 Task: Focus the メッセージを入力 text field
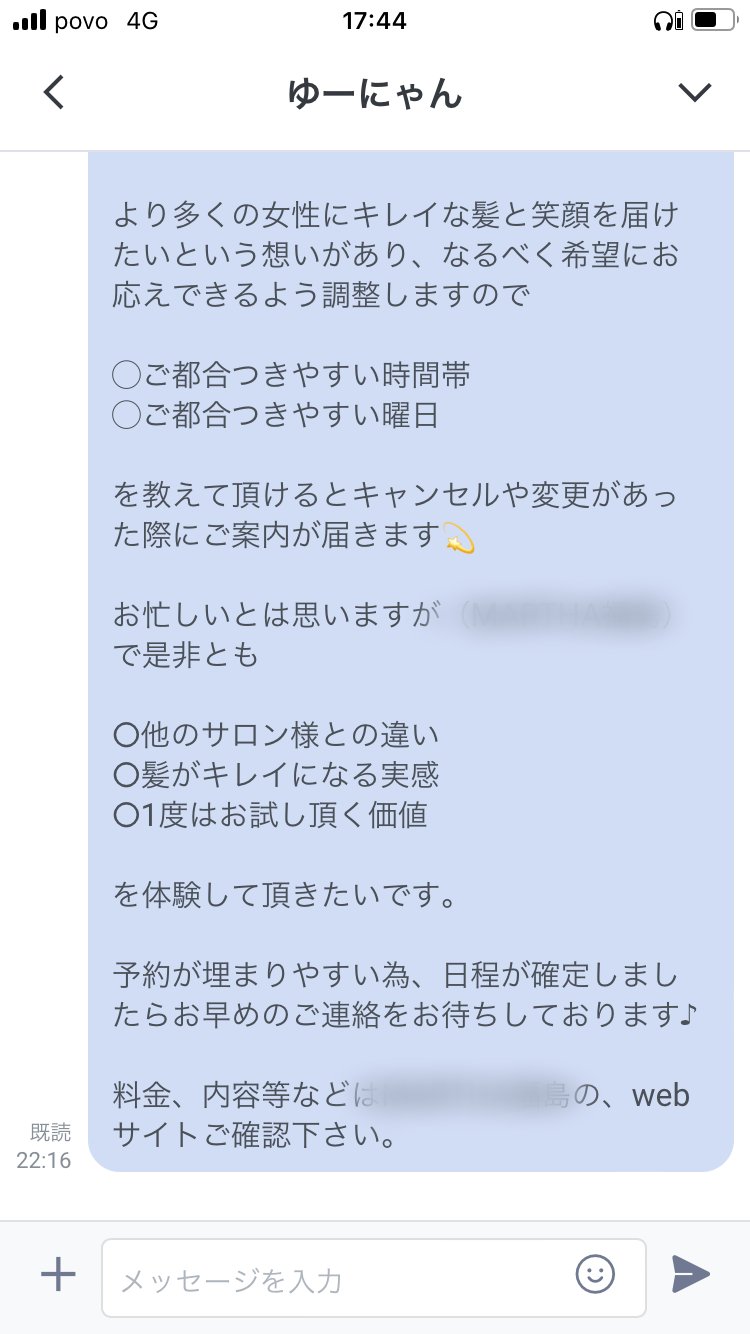point(340,1278)
